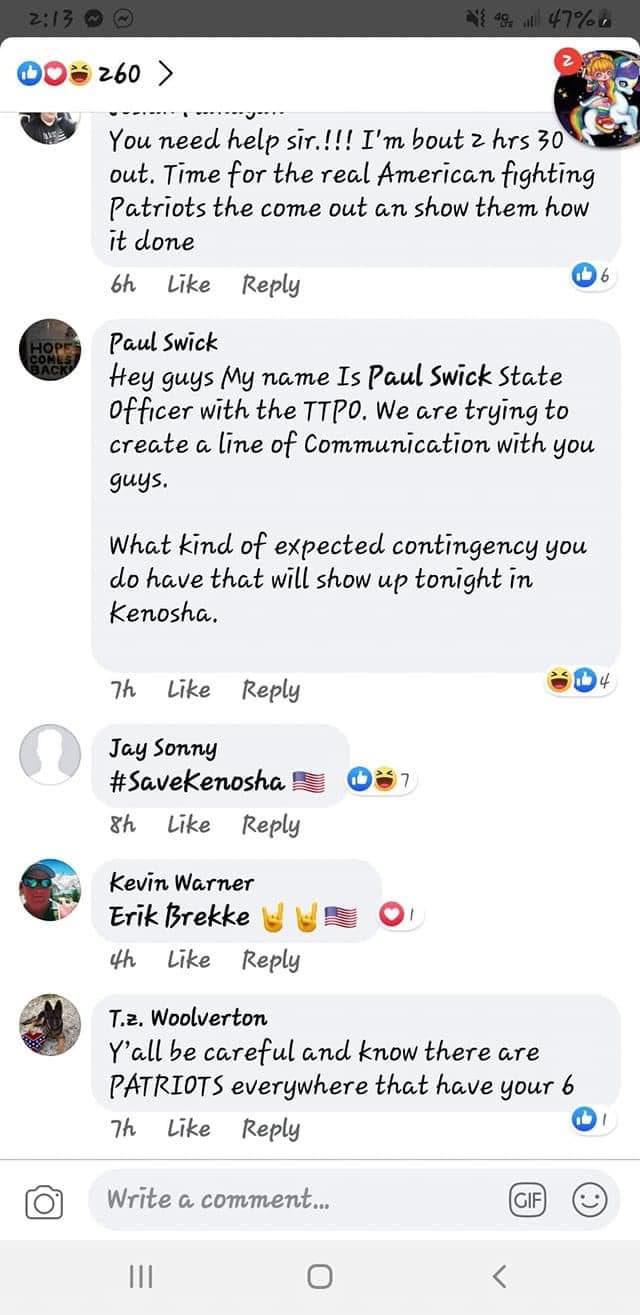Reply to Jay Sonny's comment
640x1315 pixels.
tap(270, 824)
